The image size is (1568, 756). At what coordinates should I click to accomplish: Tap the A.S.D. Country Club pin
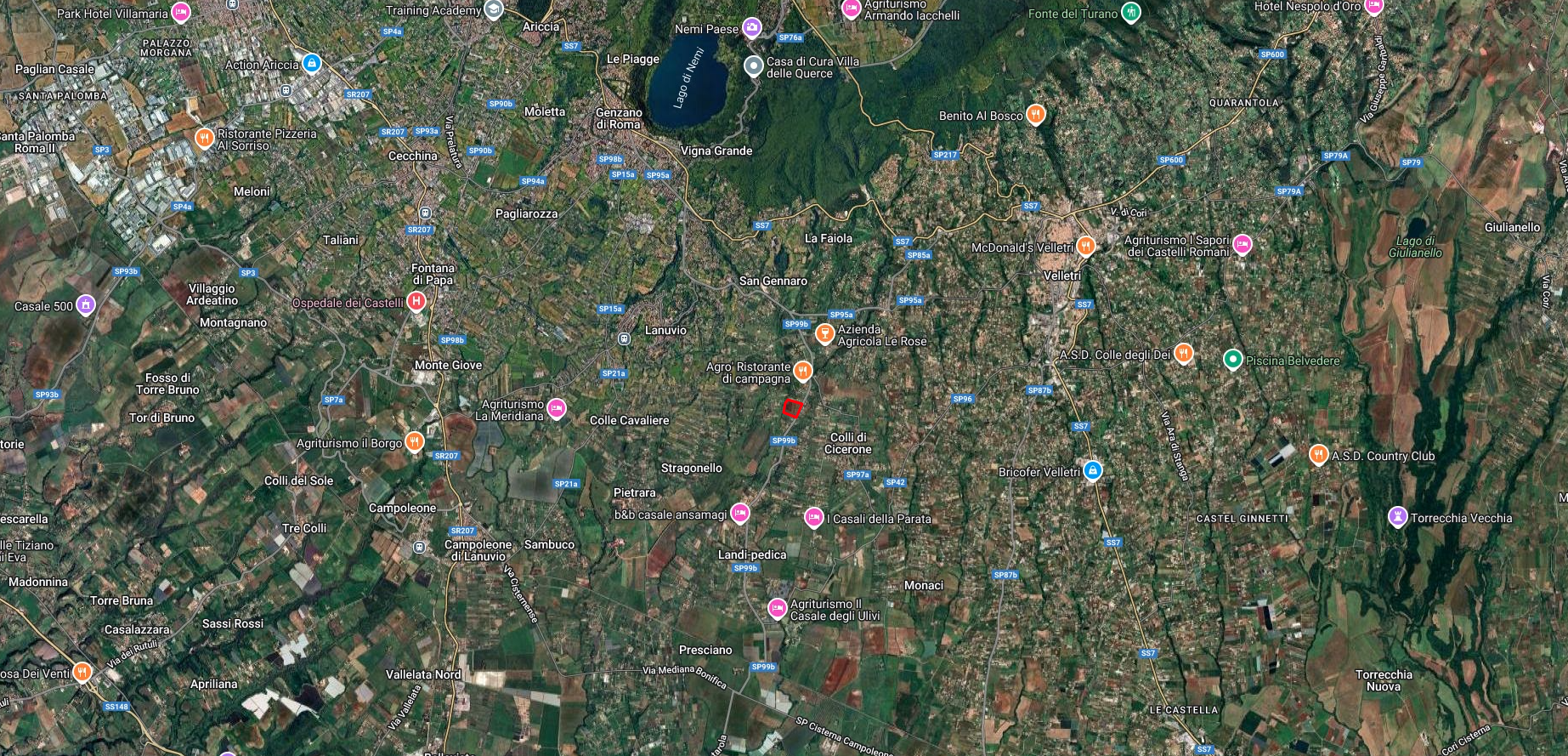(1318, 454)
